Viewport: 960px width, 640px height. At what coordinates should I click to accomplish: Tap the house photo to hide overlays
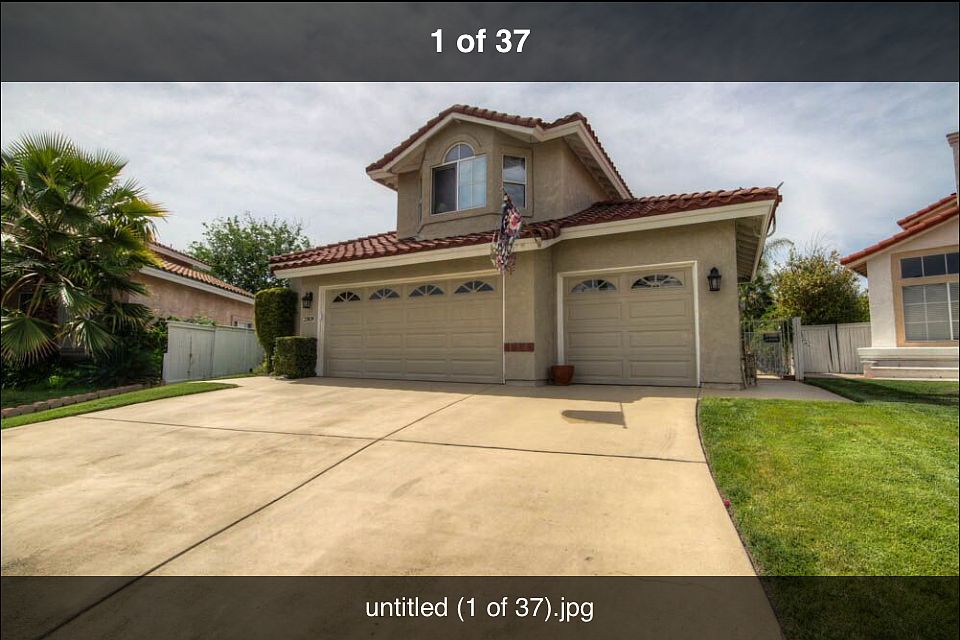click(x=480, y=330)
